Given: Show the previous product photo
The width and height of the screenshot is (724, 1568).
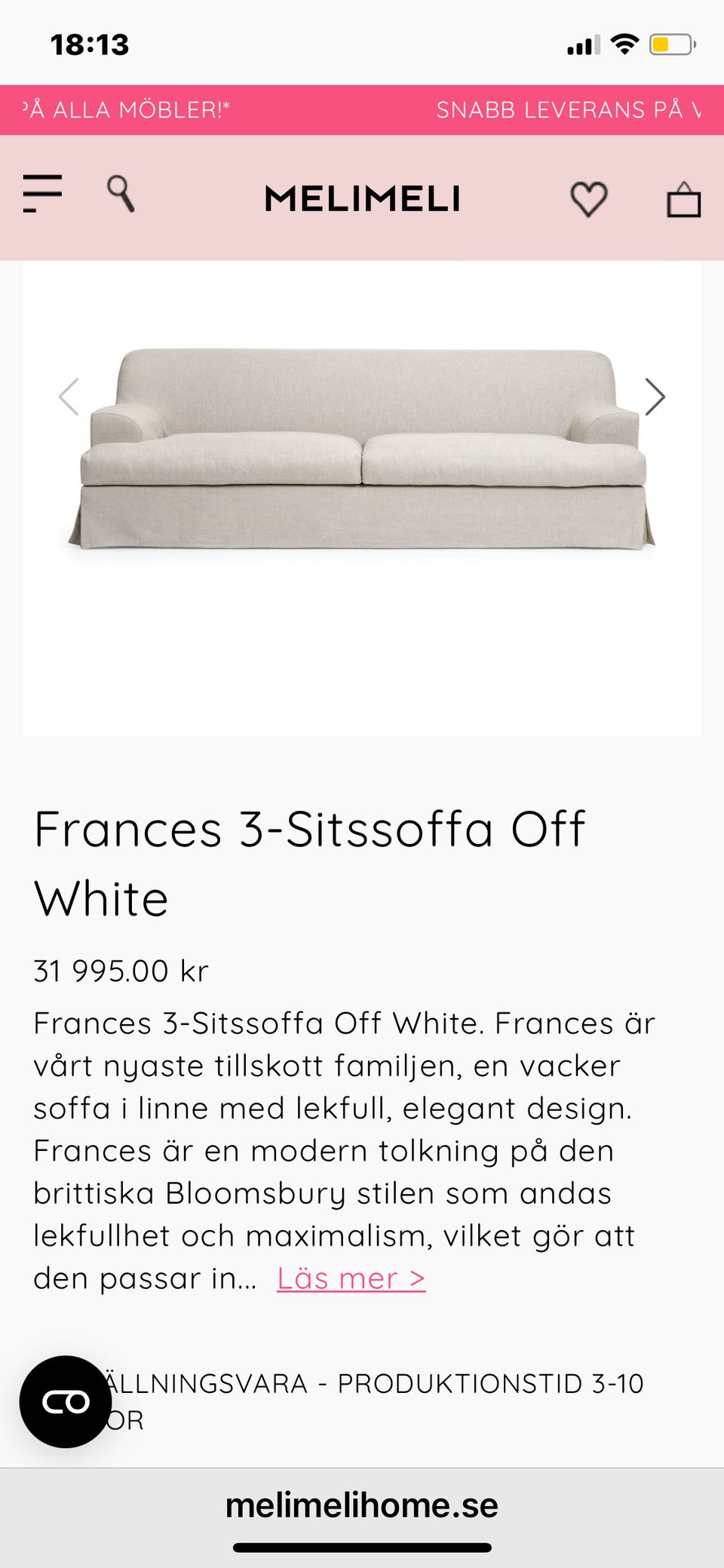Looking at the screenshot, I should (x=69, y=396).
